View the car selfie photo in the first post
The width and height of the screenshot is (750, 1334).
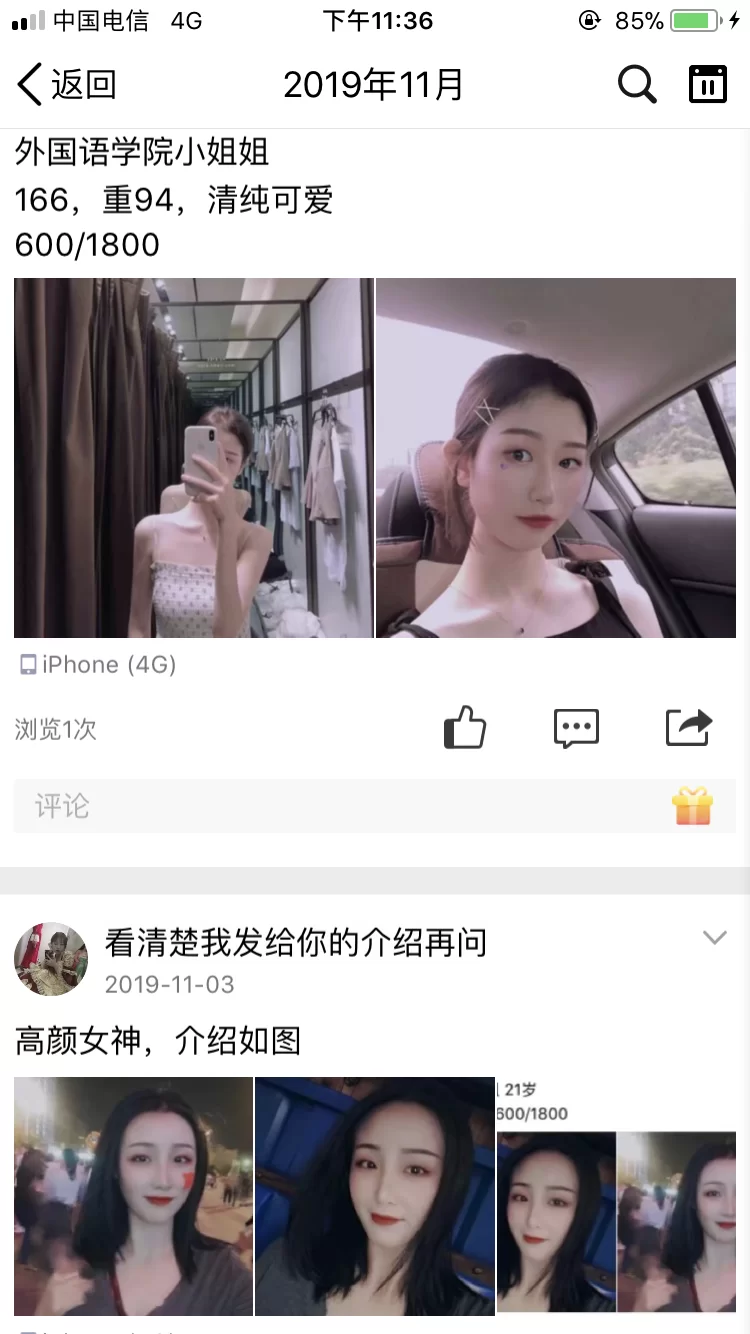556,458
